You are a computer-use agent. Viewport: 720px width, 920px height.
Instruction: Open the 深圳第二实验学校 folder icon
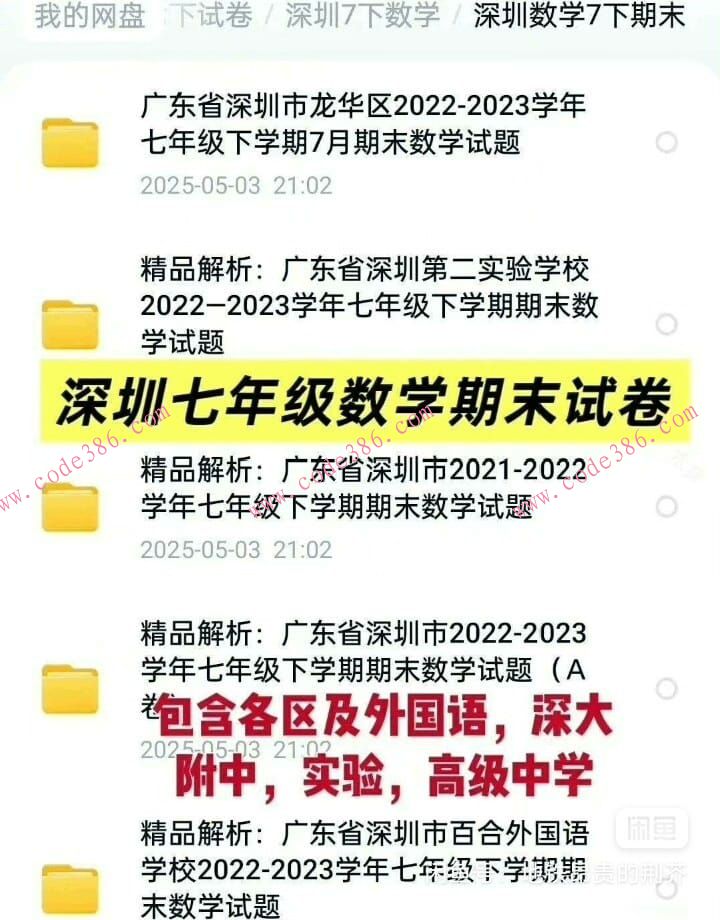pos(69,320)
